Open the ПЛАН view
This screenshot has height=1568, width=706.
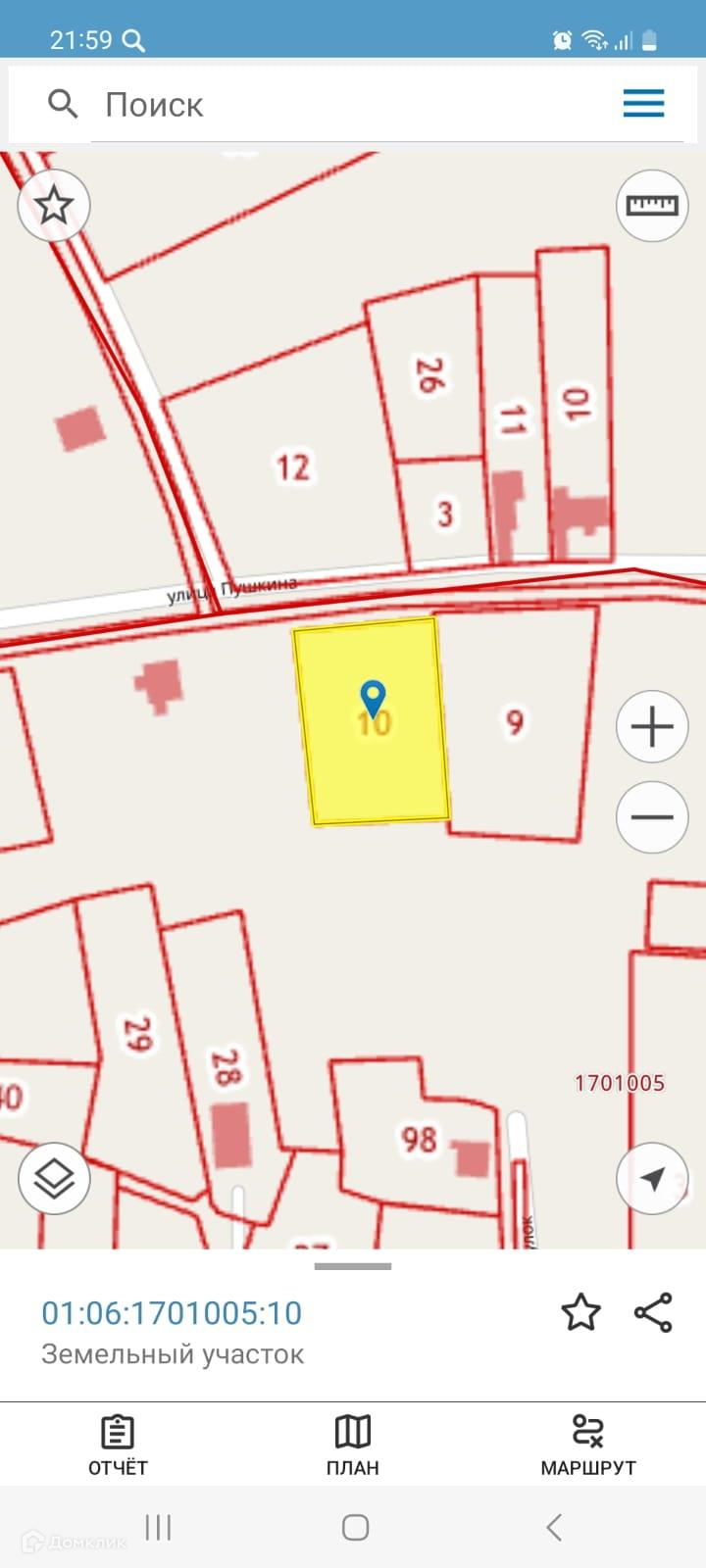point(353,1445)
